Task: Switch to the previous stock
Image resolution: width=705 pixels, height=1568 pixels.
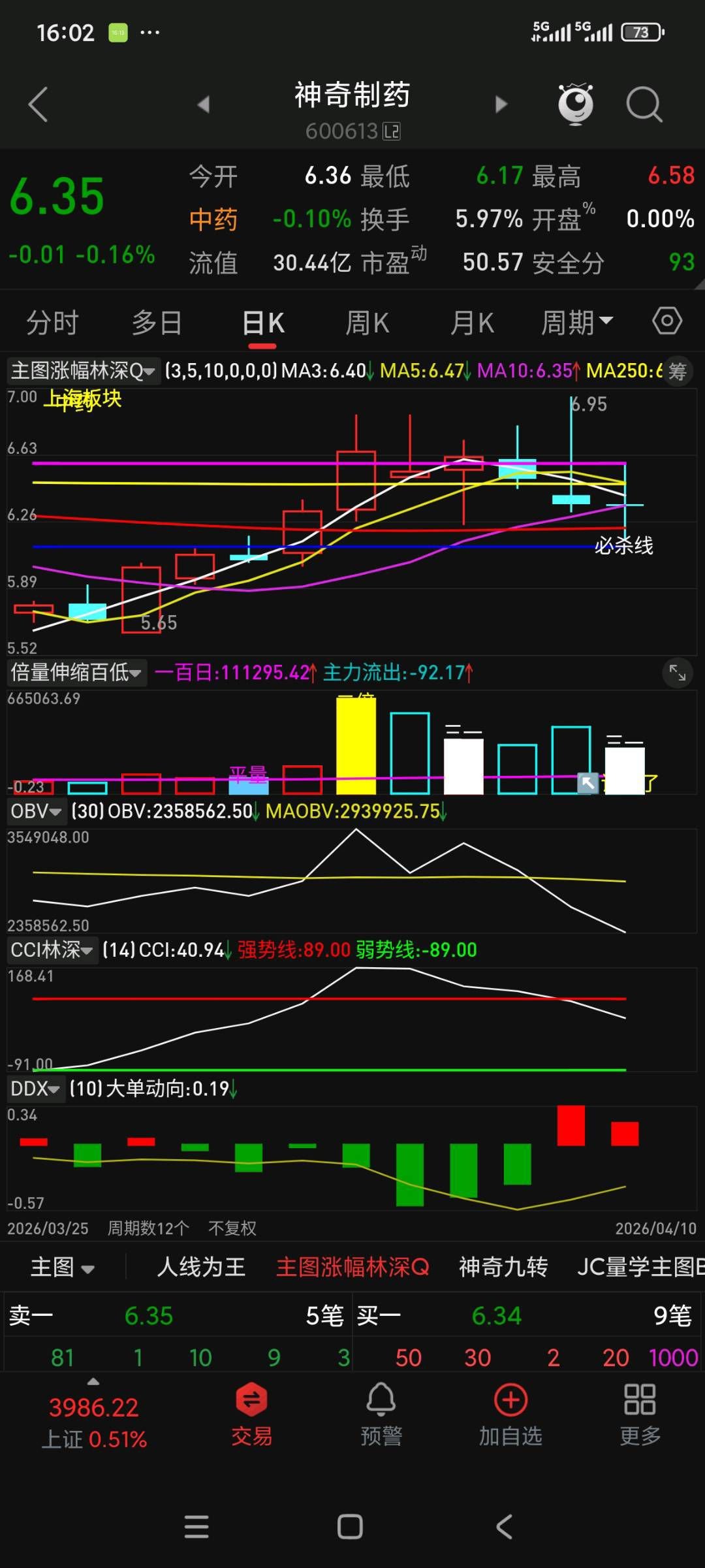Action: coord(204,104)
